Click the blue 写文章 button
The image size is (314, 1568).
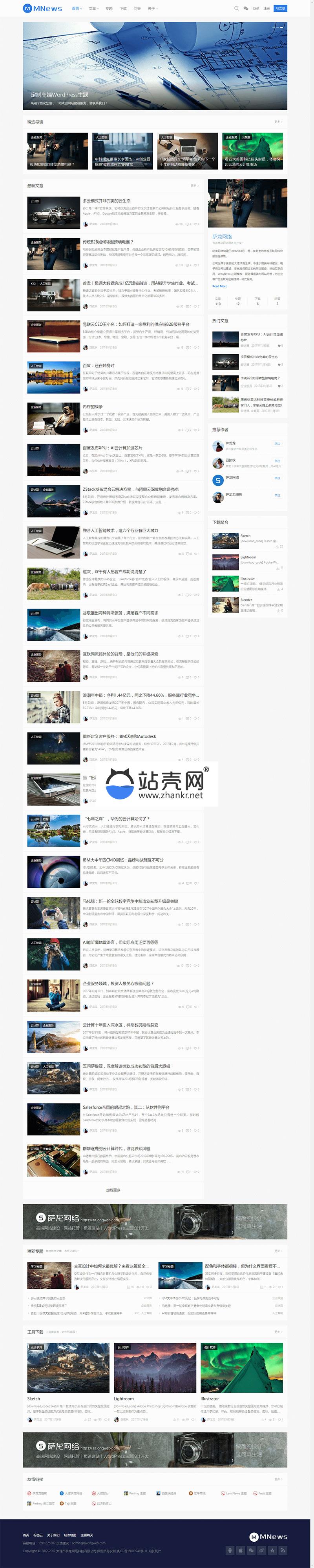pyautogui.click(x=281, y=9)
